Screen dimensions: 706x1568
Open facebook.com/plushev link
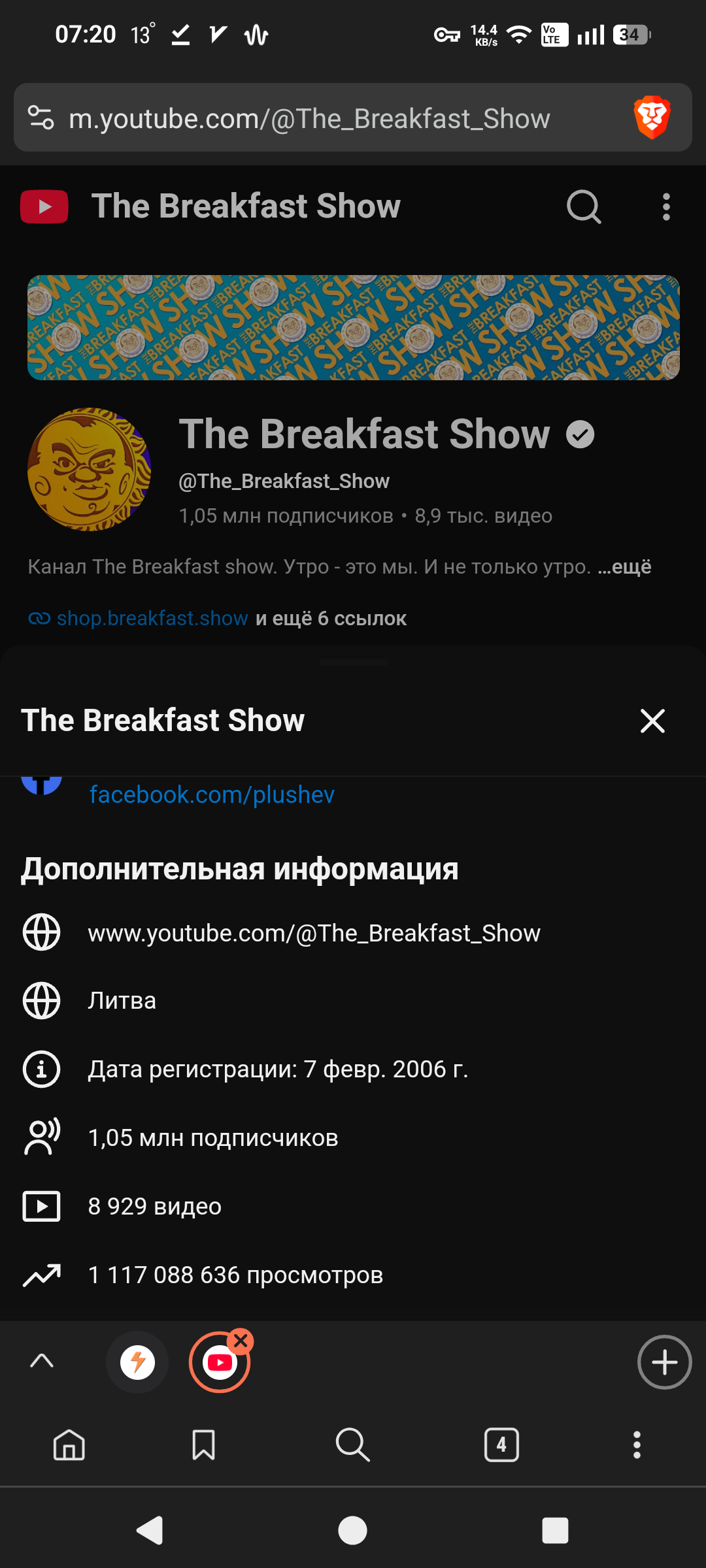click(x=212, y=794)
